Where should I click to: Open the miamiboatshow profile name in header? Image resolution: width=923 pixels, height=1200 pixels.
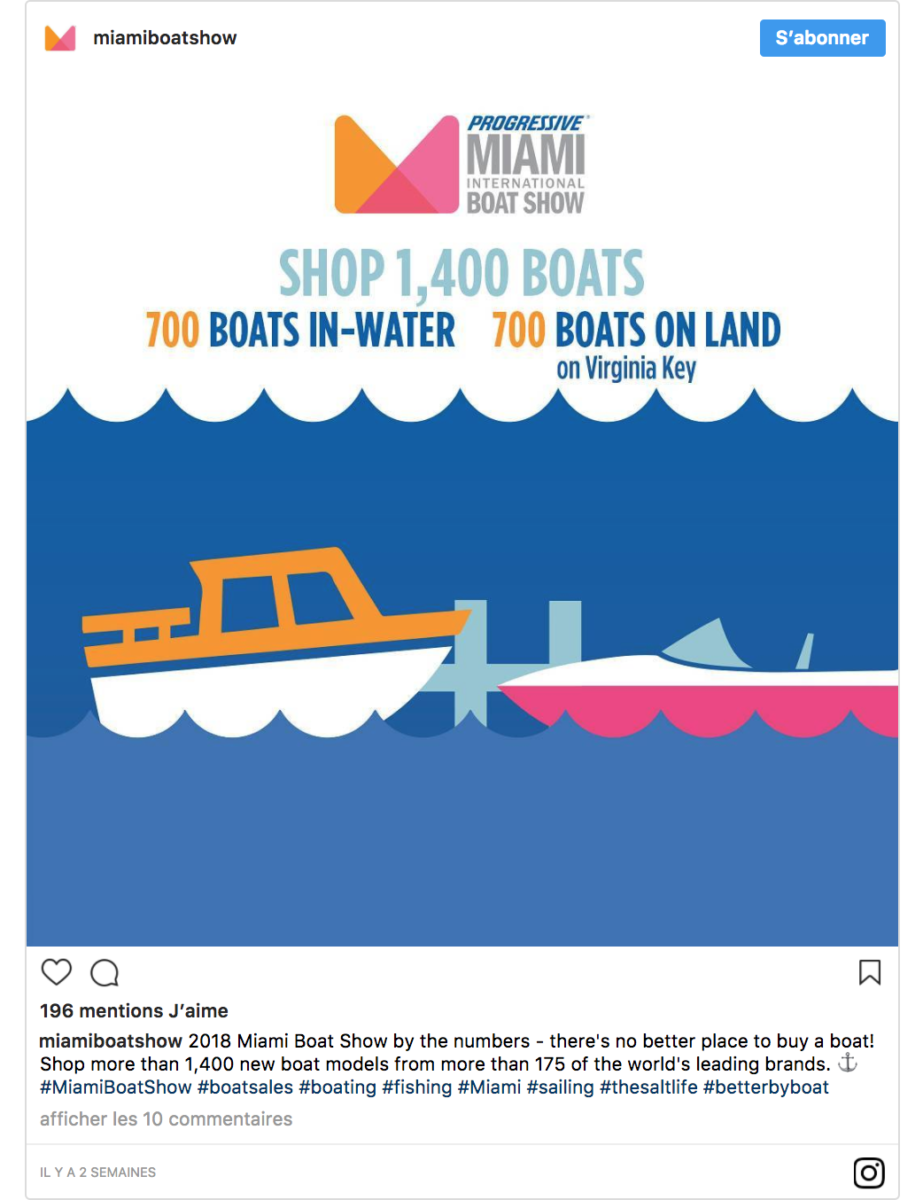(165, 38)
